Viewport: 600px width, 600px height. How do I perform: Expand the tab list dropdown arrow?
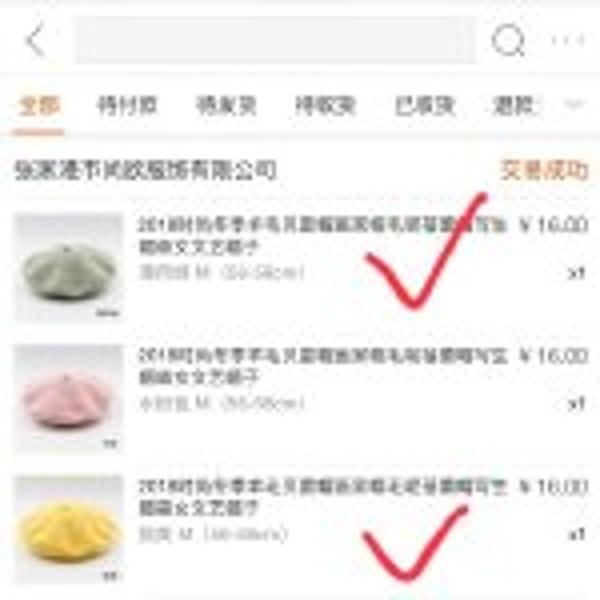[574, 104]
